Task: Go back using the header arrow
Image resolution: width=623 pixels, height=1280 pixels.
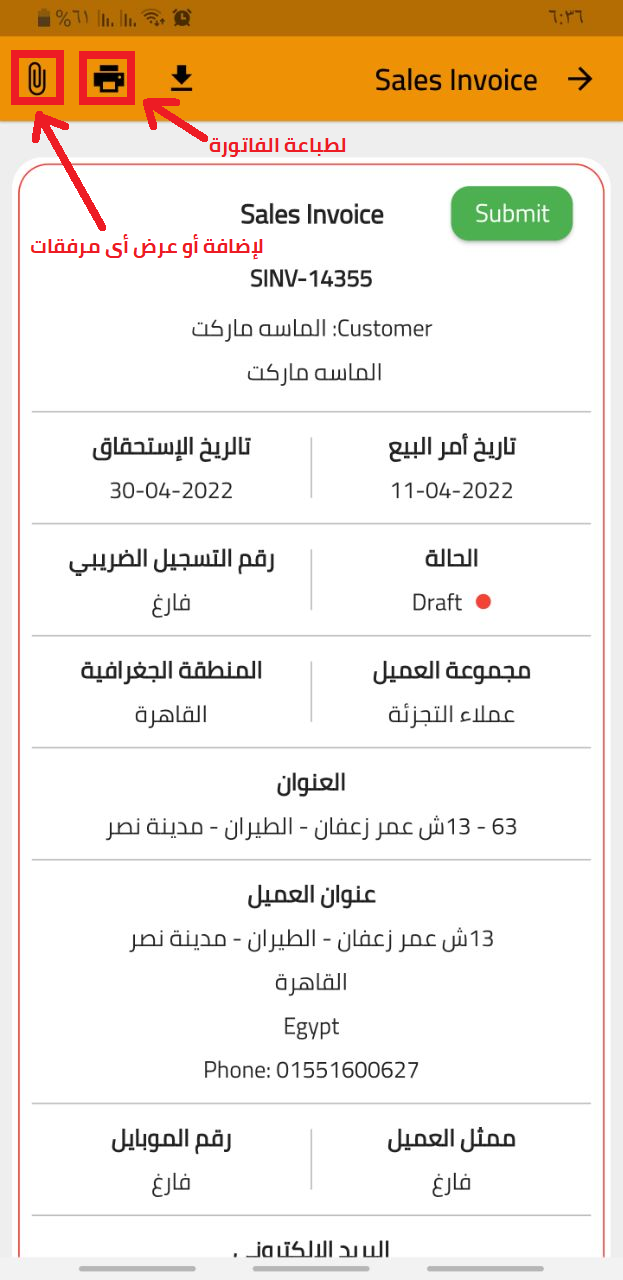Action: 580,79
